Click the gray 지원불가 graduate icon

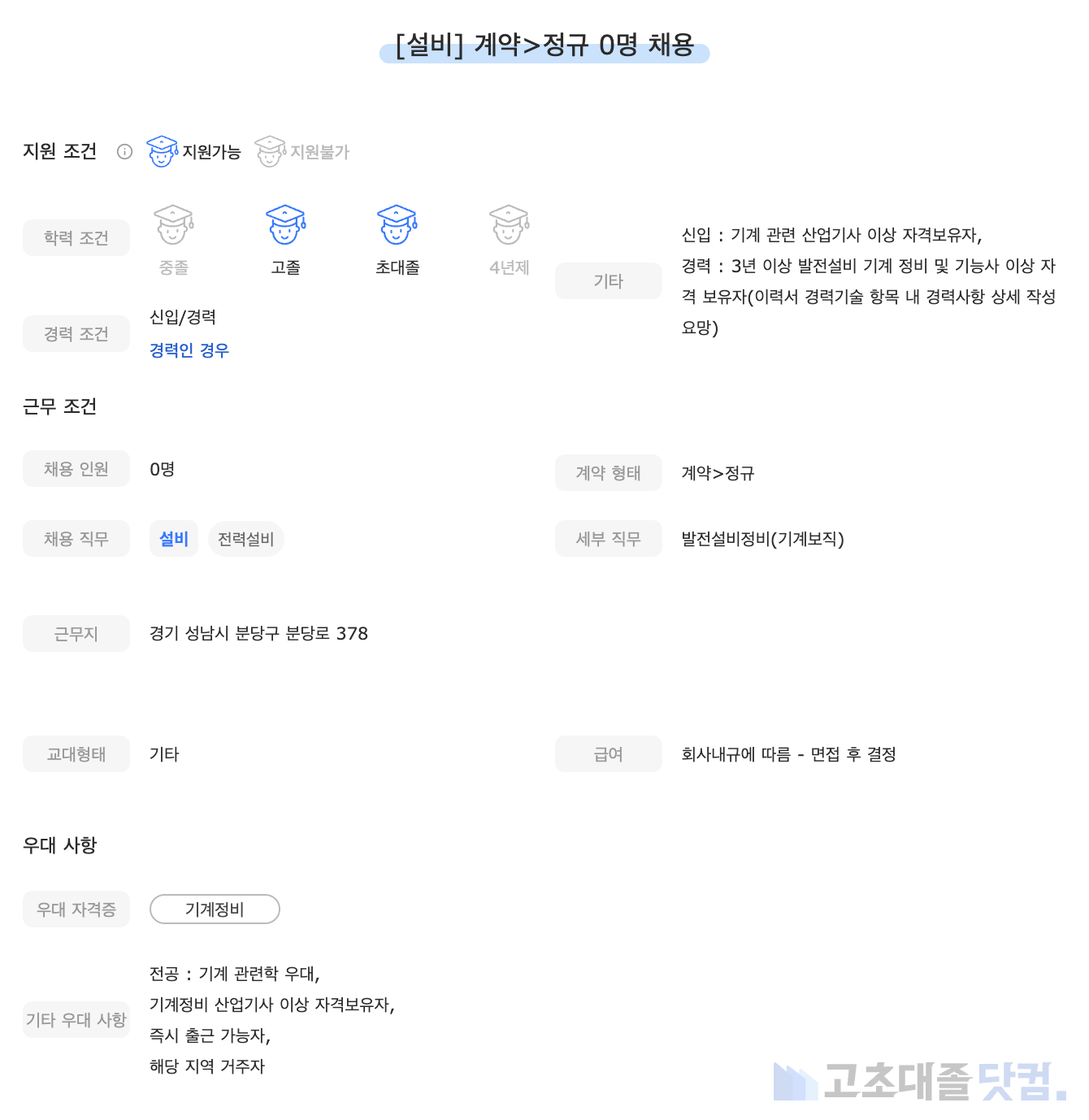[270, 150]
